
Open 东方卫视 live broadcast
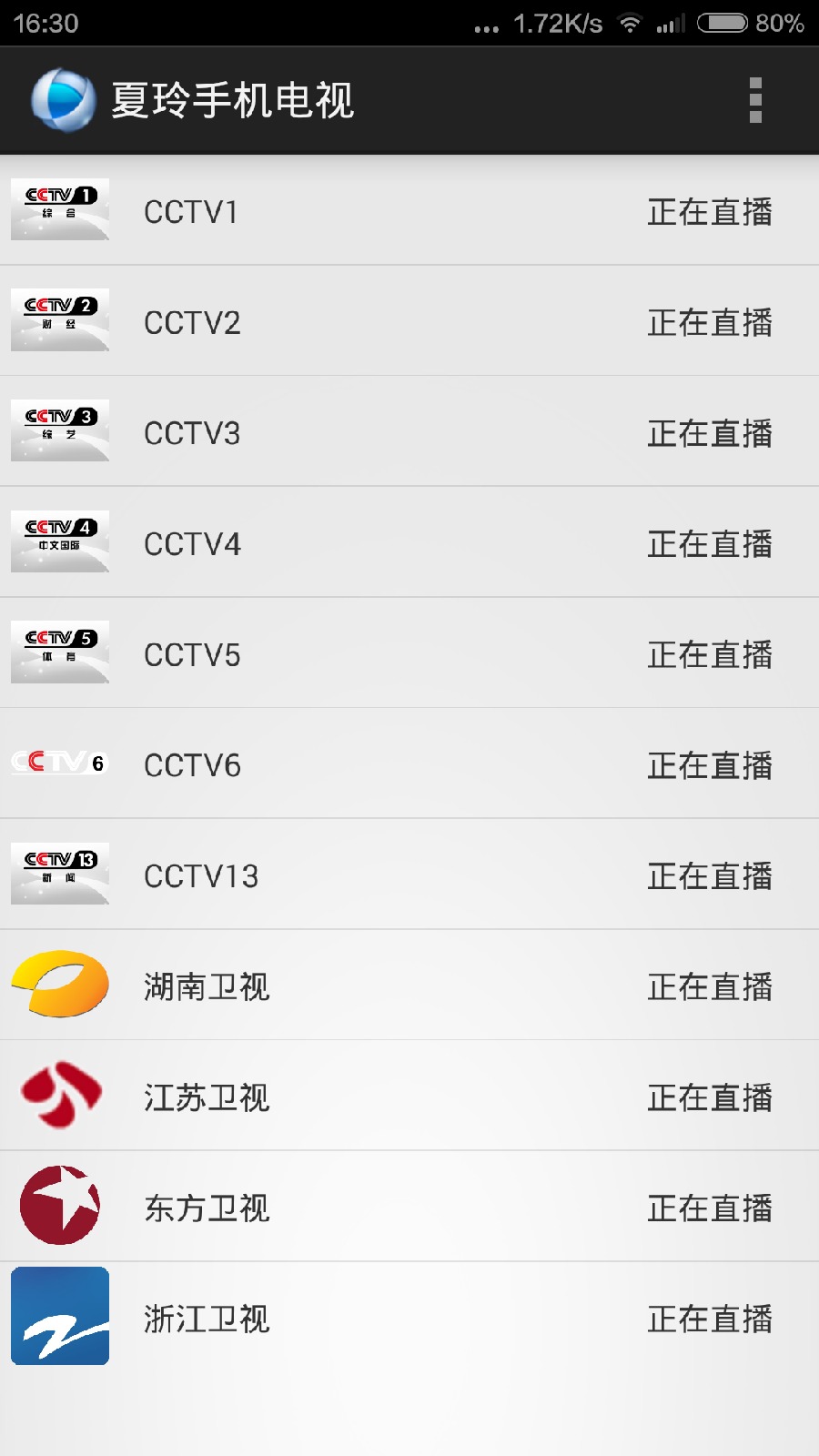(409, 1208)
